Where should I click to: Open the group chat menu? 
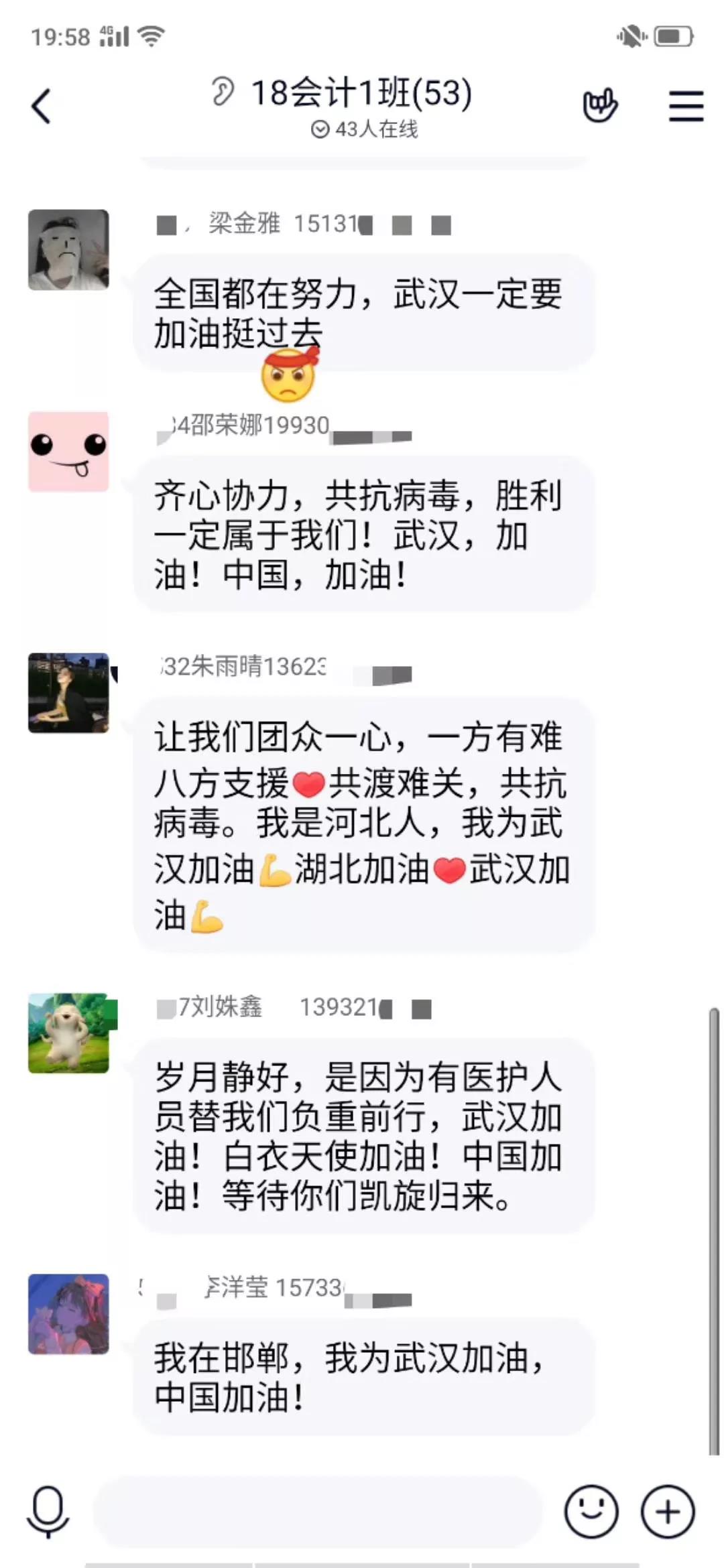point(686,107)
